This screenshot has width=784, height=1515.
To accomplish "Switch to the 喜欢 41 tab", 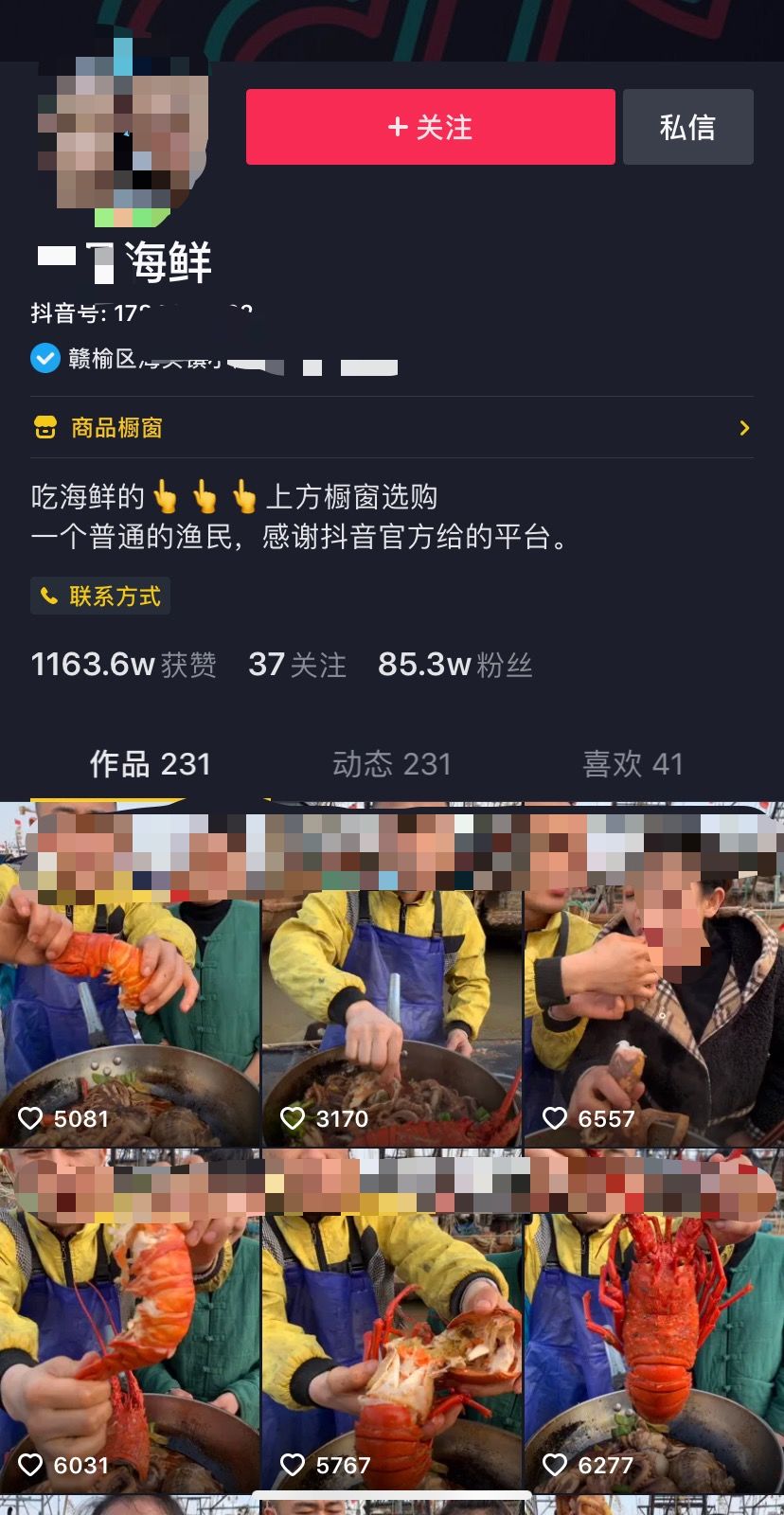I will pyautogui.click(x=633, y=763).
